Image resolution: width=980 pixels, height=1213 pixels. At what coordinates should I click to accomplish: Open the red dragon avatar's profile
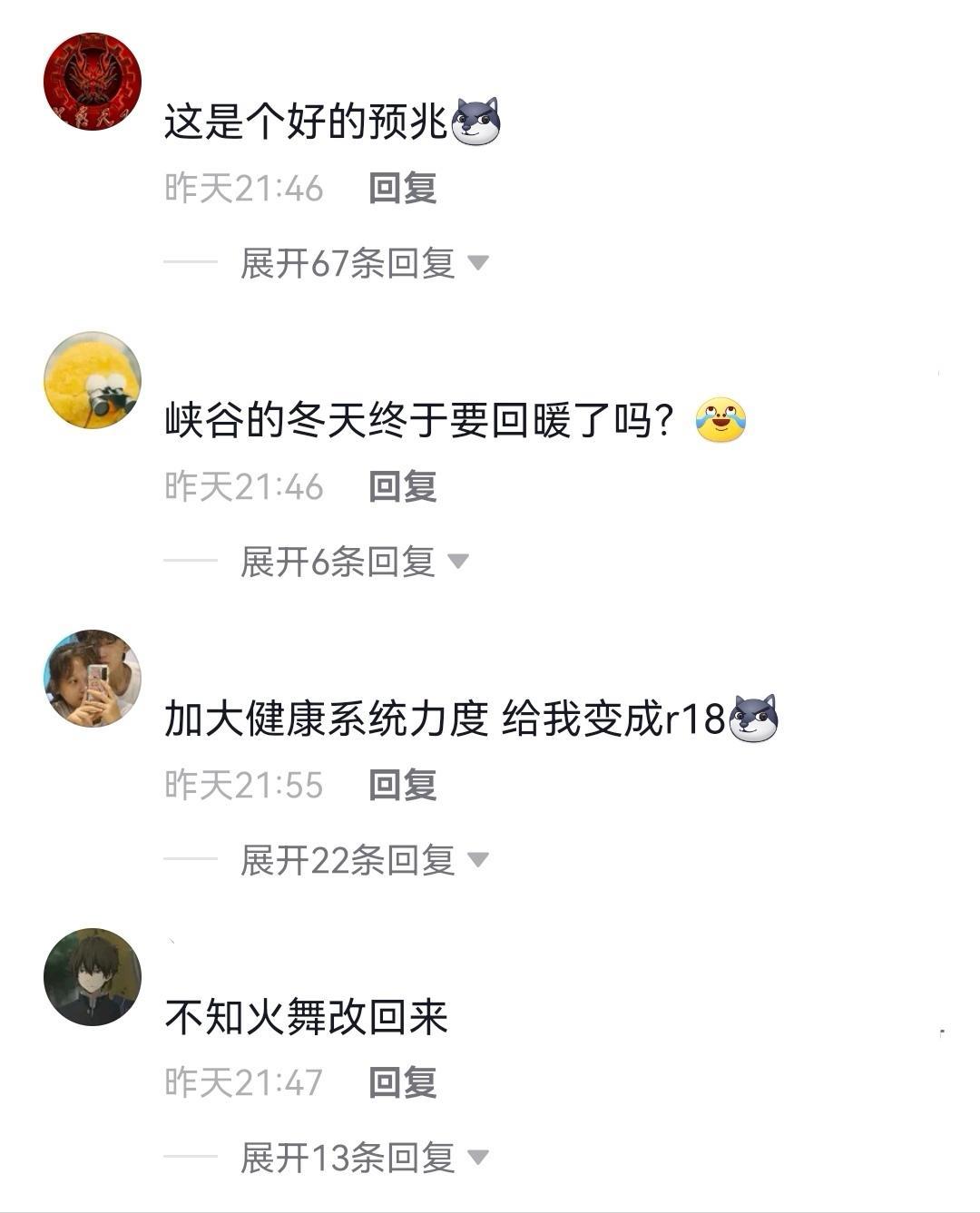pos(93,82)
